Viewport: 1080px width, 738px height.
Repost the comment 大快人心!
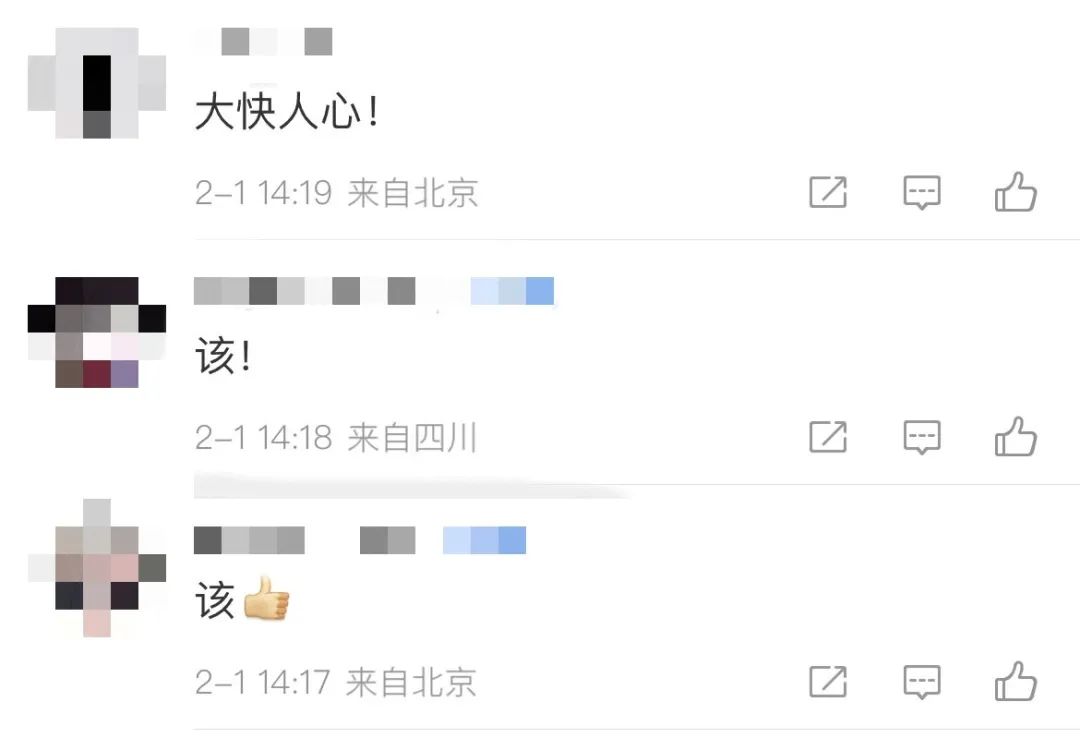point(828,192)
